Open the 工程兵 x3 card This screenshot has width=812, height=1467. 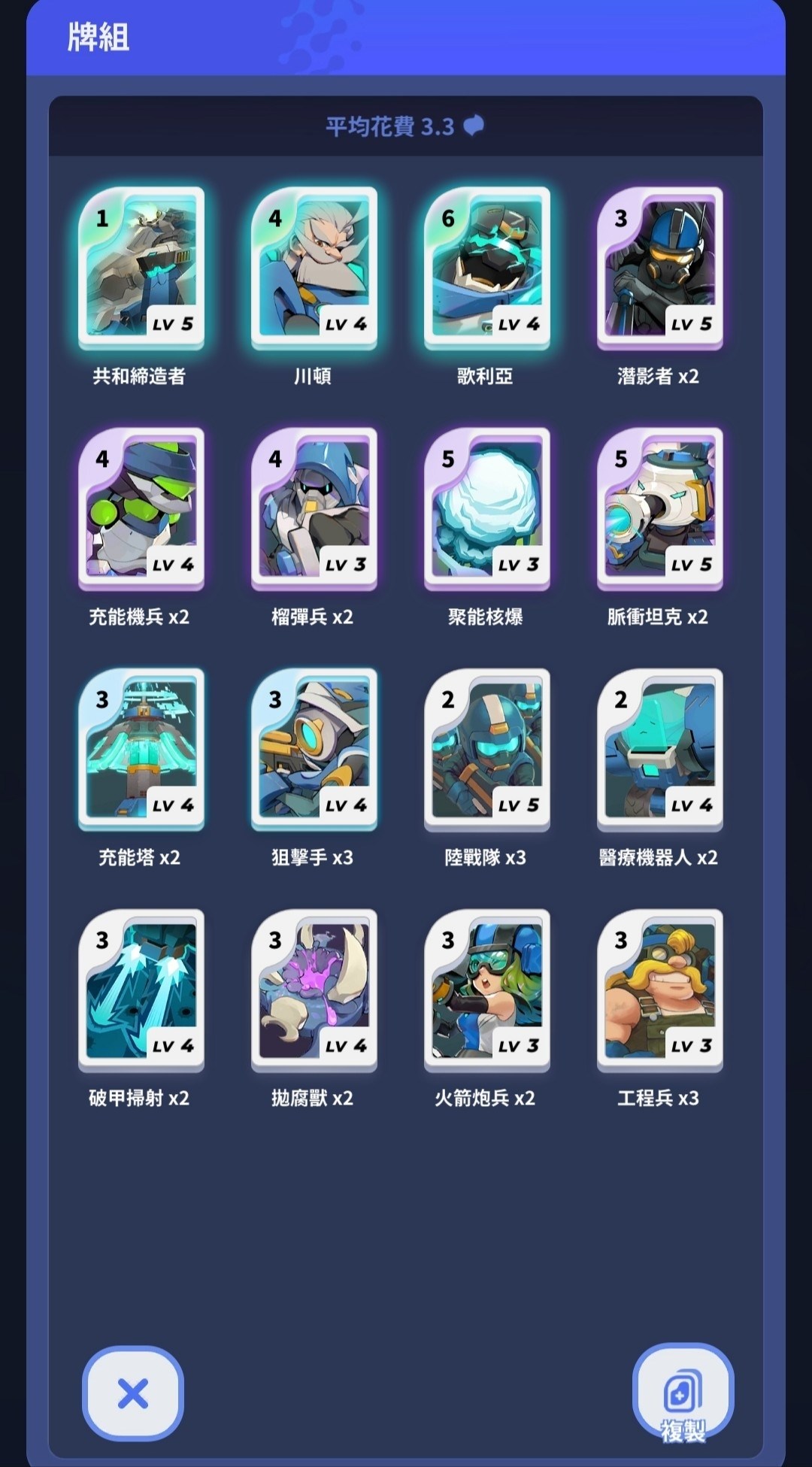click(660, 990)
